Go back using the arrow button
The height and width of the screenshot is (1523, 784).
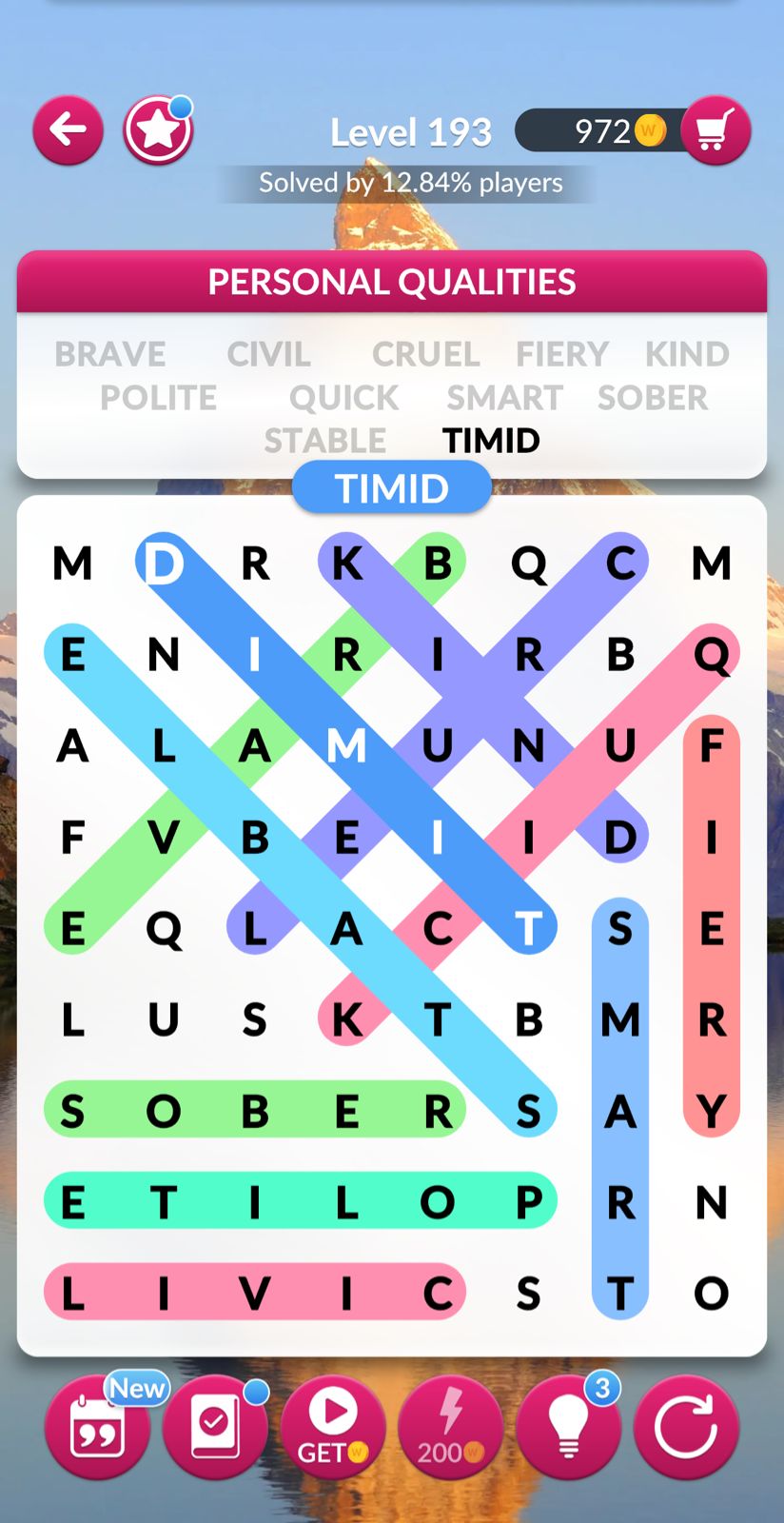click(x=69, y=129)
